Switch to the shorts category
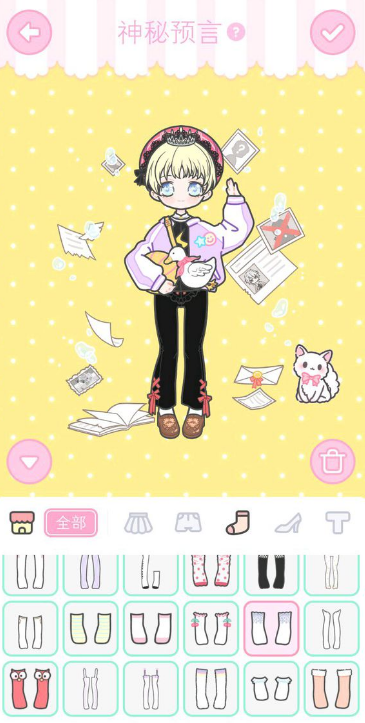This screenshot has height=723, width=365. (x=188, y=523)
